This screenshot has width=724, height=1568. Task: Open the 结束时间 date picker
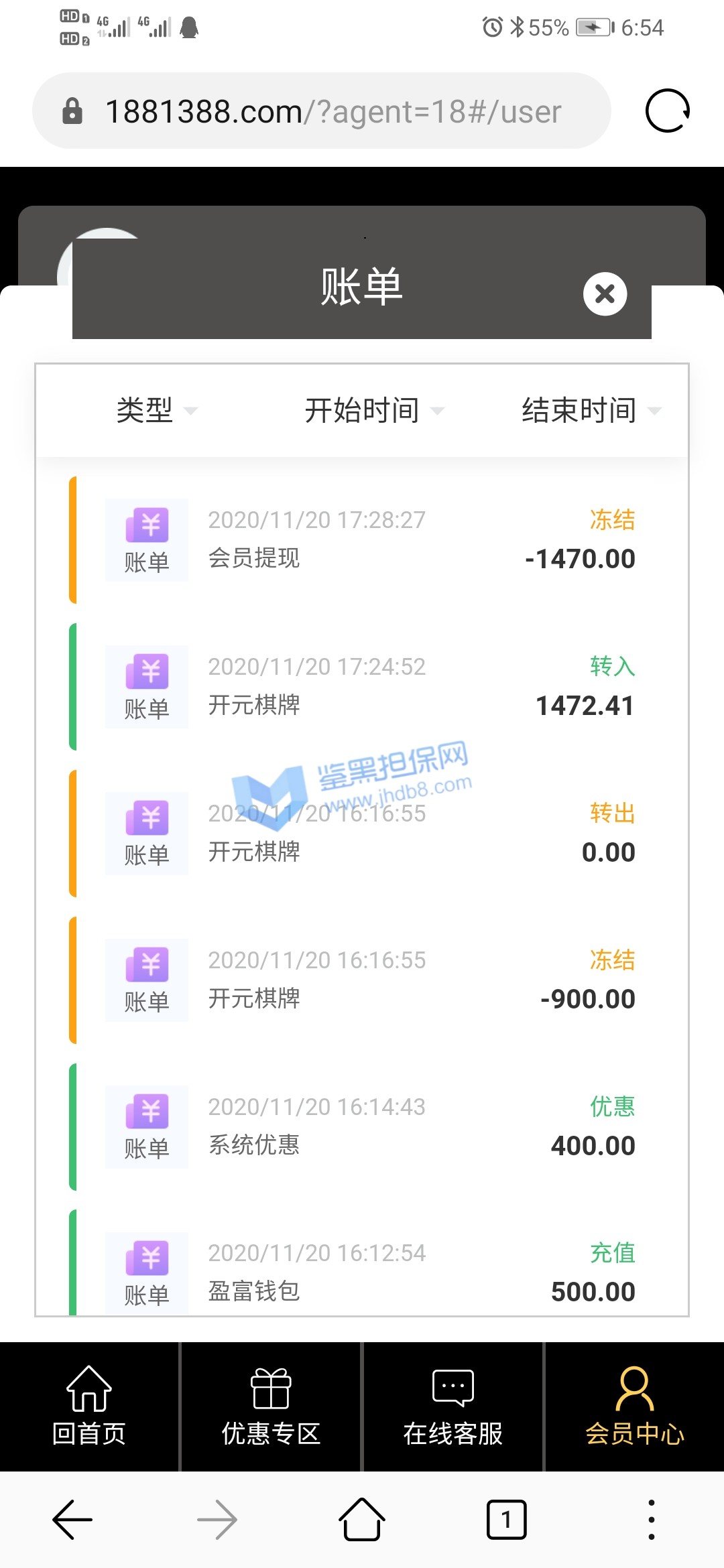591,410
